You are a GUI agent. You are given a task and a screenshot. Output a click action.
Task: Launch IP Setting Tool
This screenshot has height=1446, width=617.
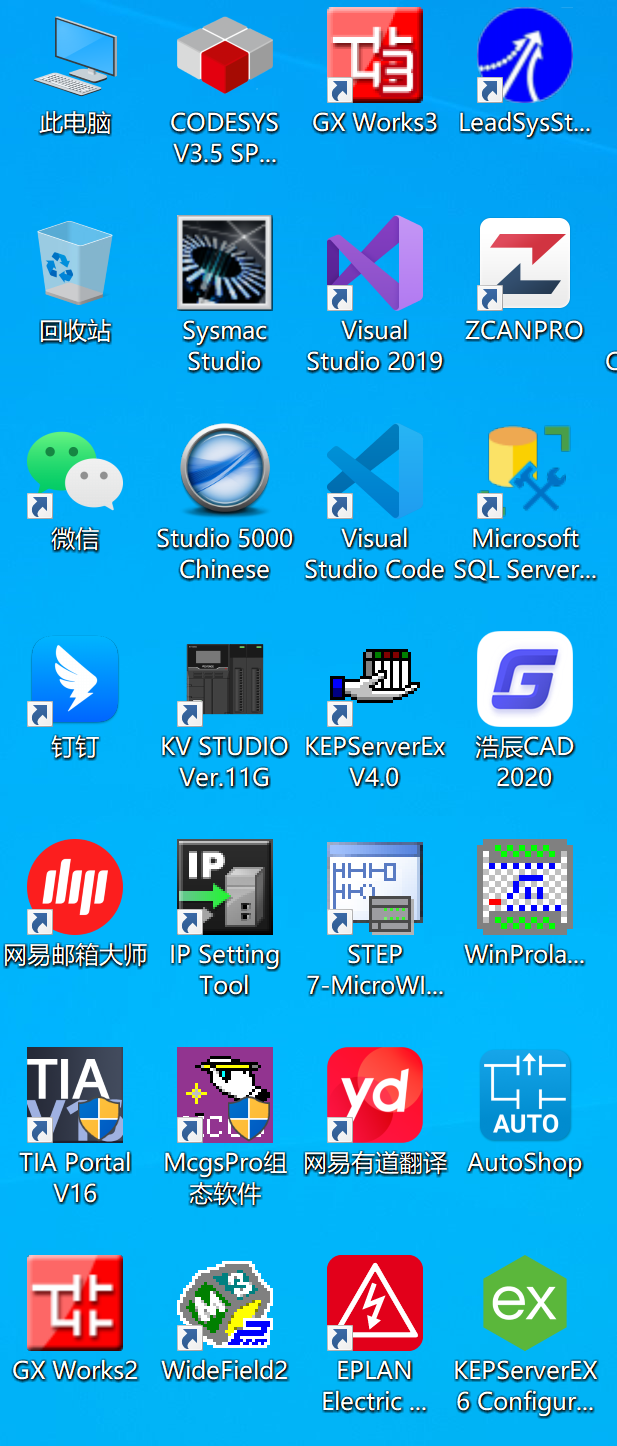(224, 888)
